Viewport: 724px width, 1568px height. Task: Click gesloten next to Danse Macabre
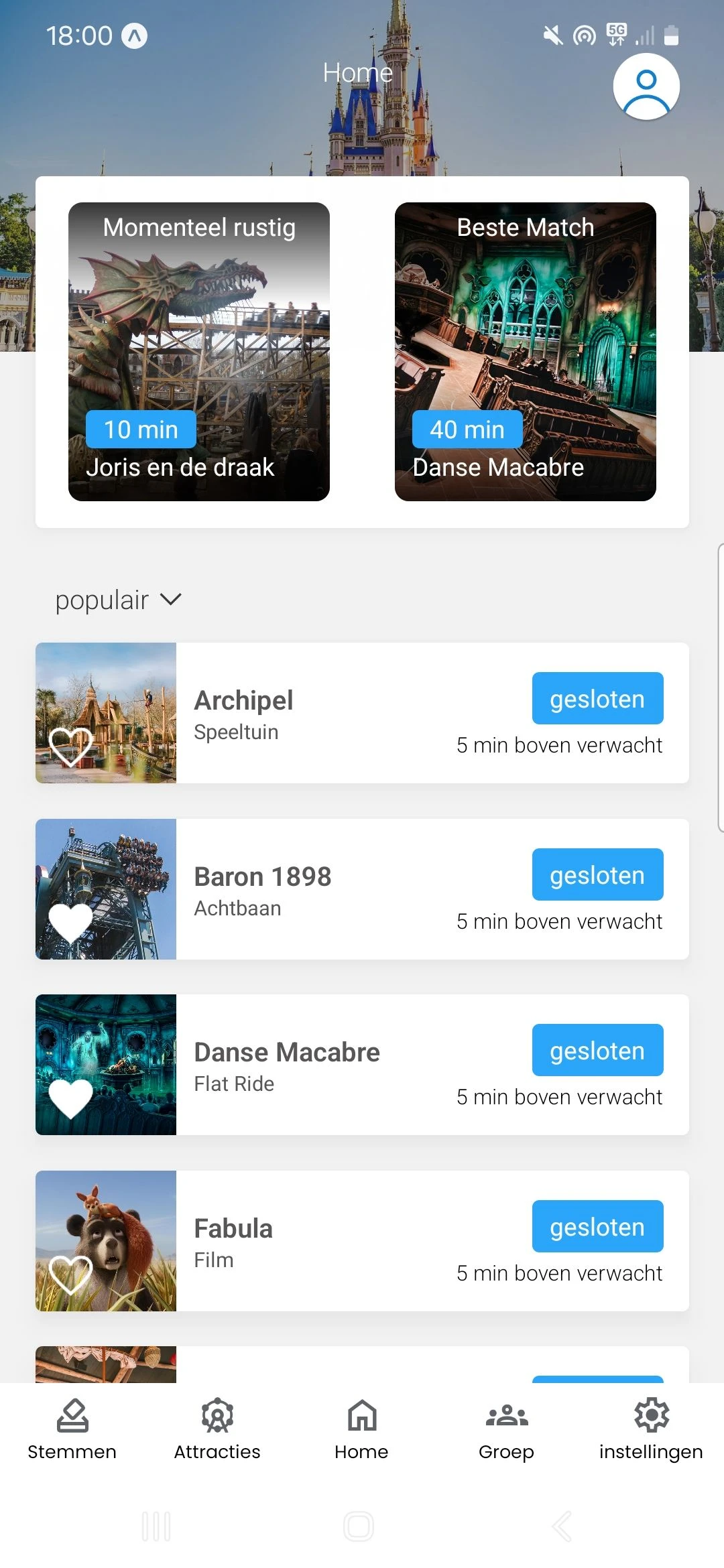coord(597,1050)
